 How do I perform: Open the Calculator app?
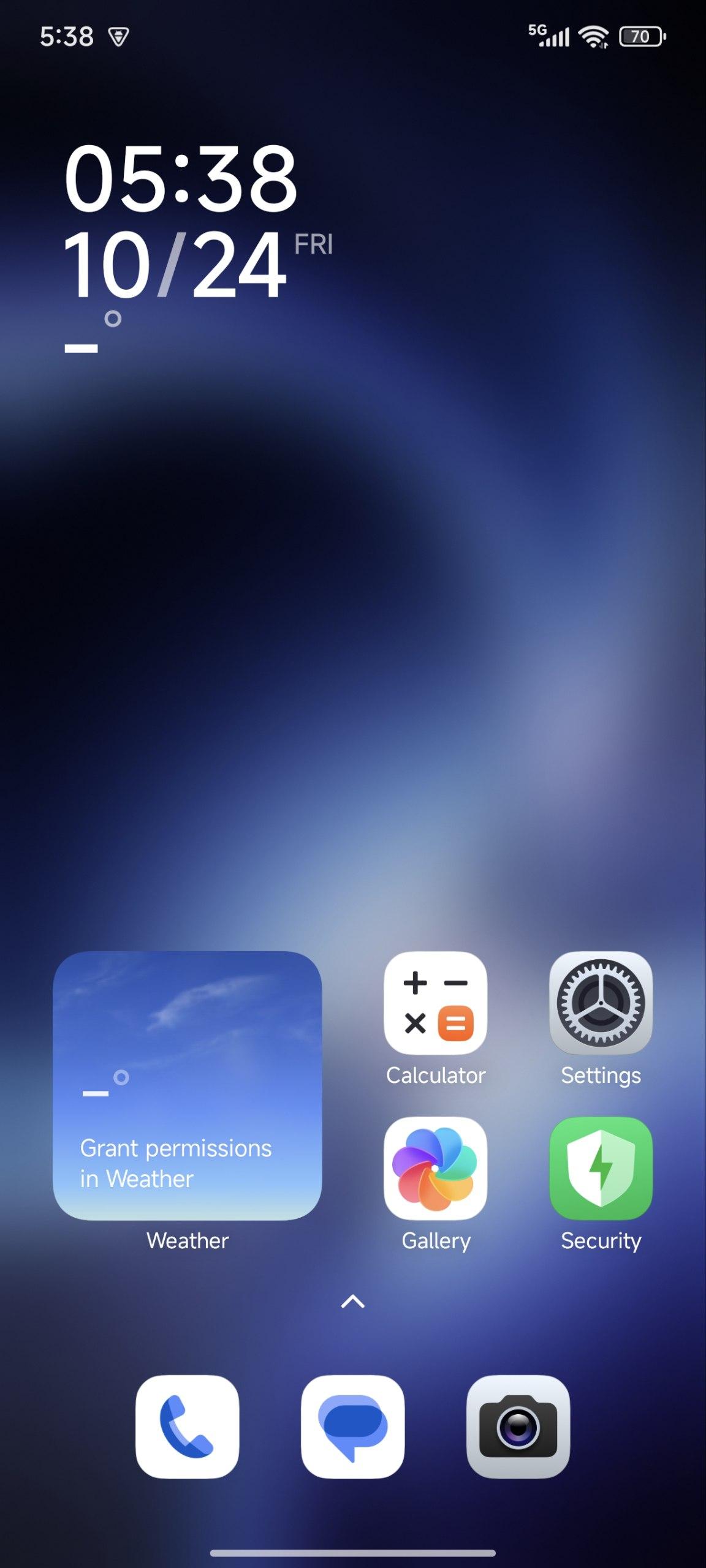point(435,1003)
